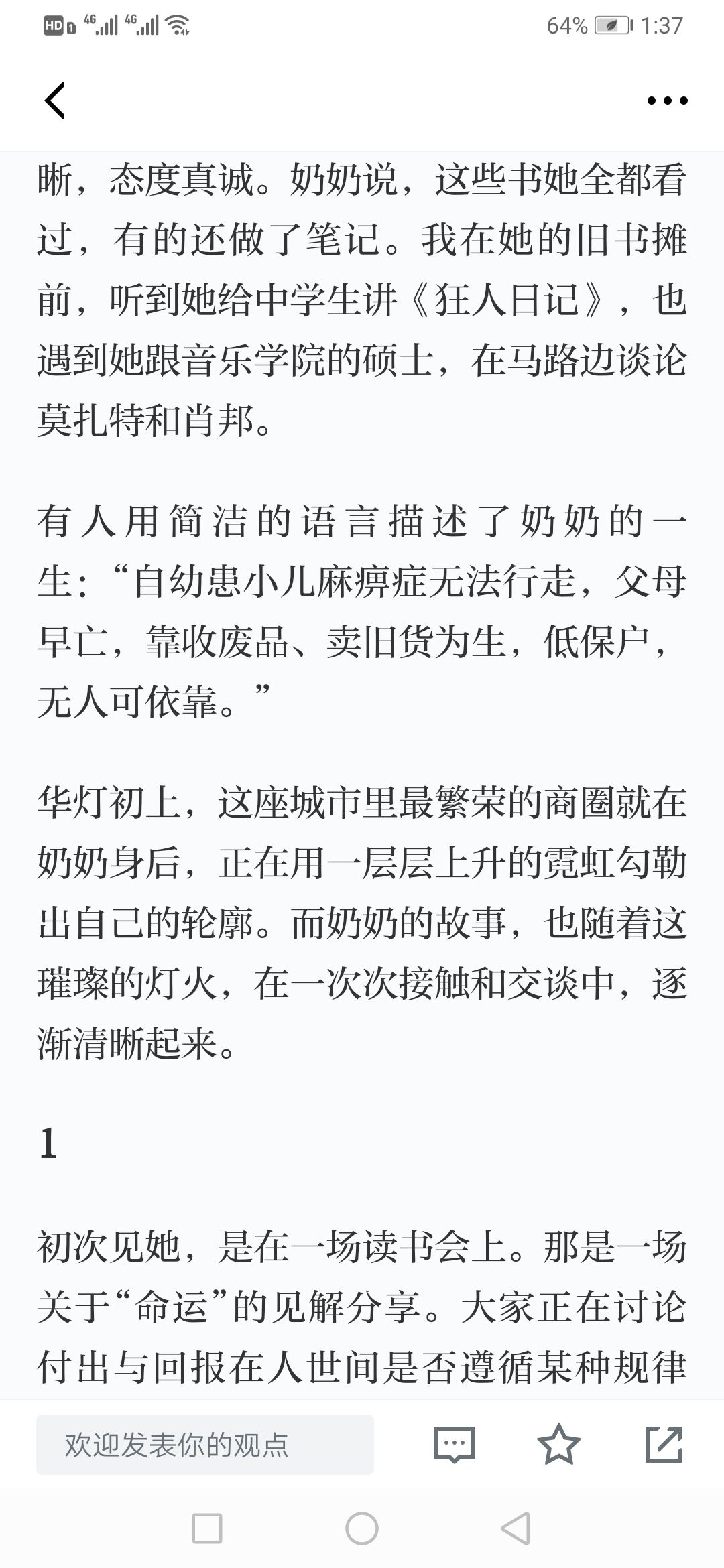Viewport: 724px width, 1568px height.
Task: Open the three-dot overflow menu
Action: 667,101
